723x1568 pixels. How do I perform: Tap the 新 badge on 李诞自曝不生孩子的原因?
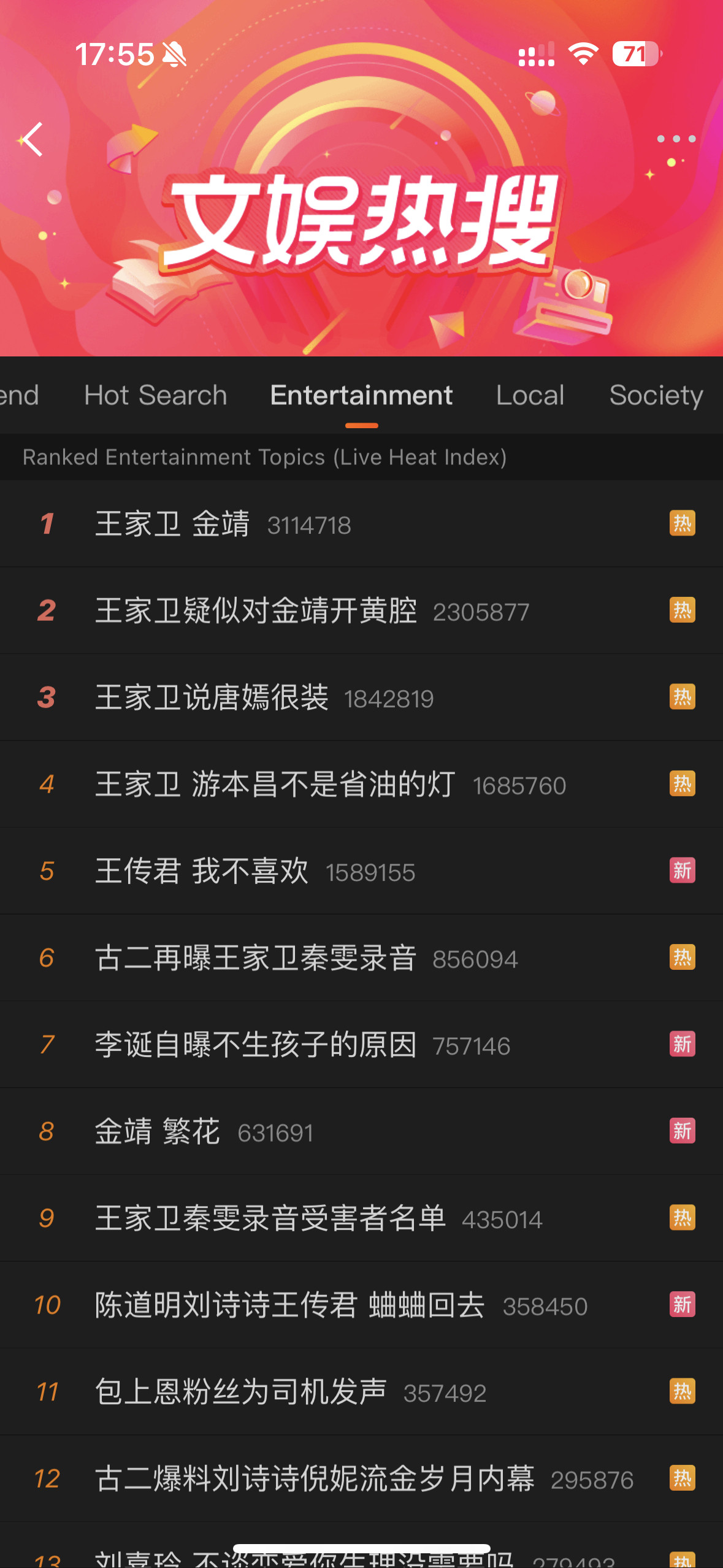tap(682, 1044)
